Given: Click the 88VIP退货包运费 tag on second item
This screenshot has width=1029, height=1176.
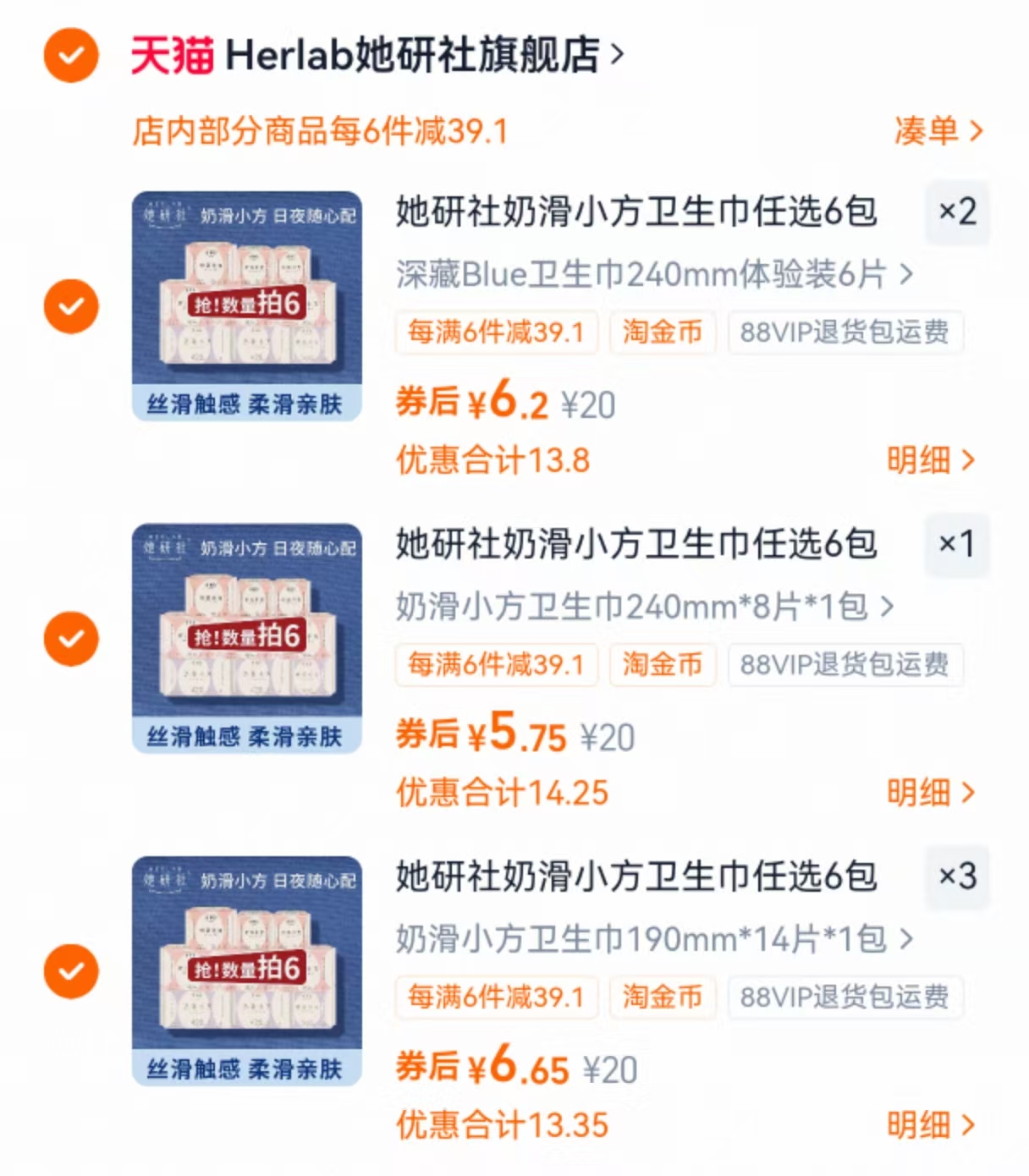Looking at the screenshot, I should tap(846, 665).
